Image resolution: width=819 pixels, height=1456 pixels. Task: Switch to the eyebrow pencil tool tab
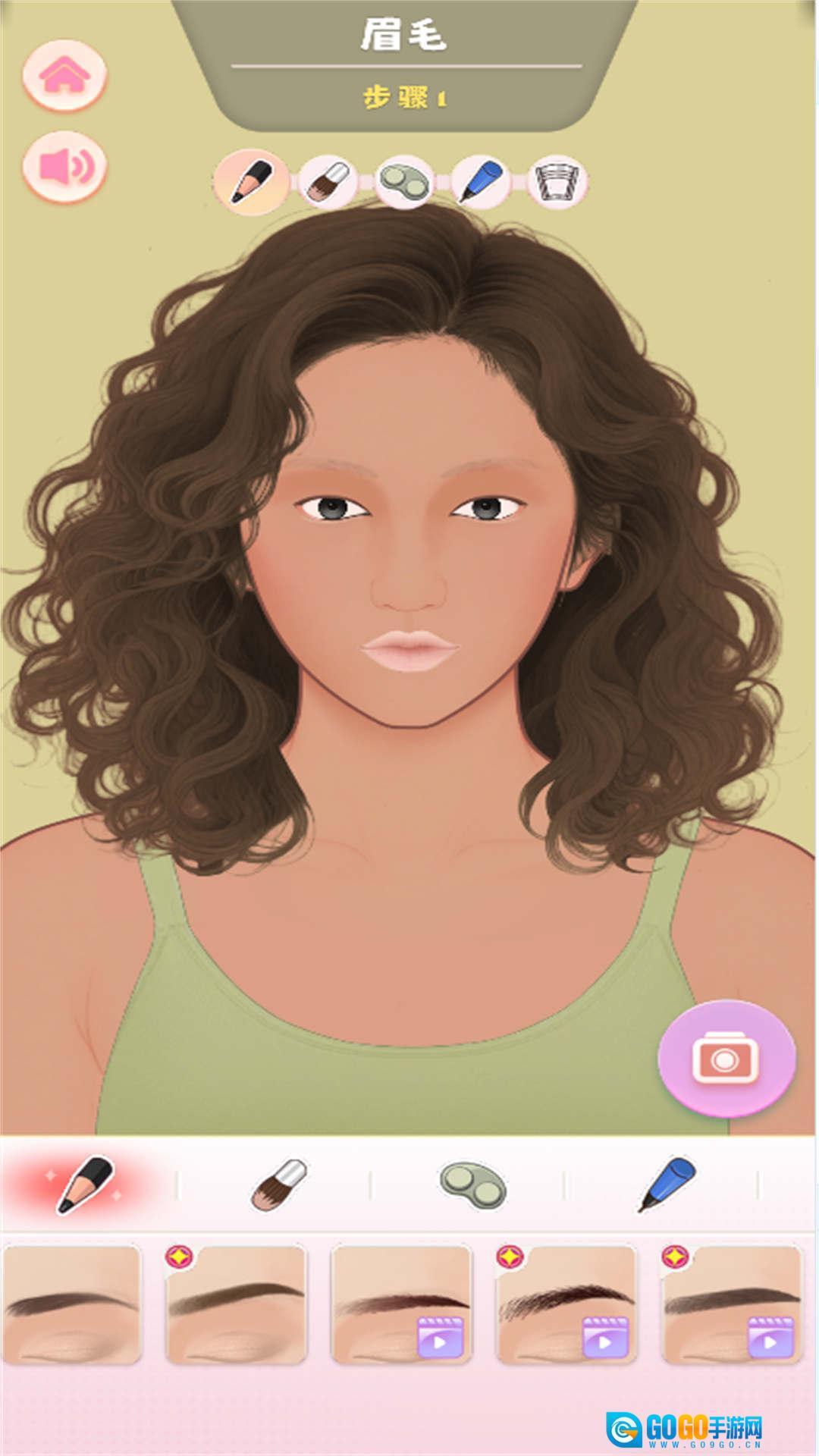[86, 1185]
